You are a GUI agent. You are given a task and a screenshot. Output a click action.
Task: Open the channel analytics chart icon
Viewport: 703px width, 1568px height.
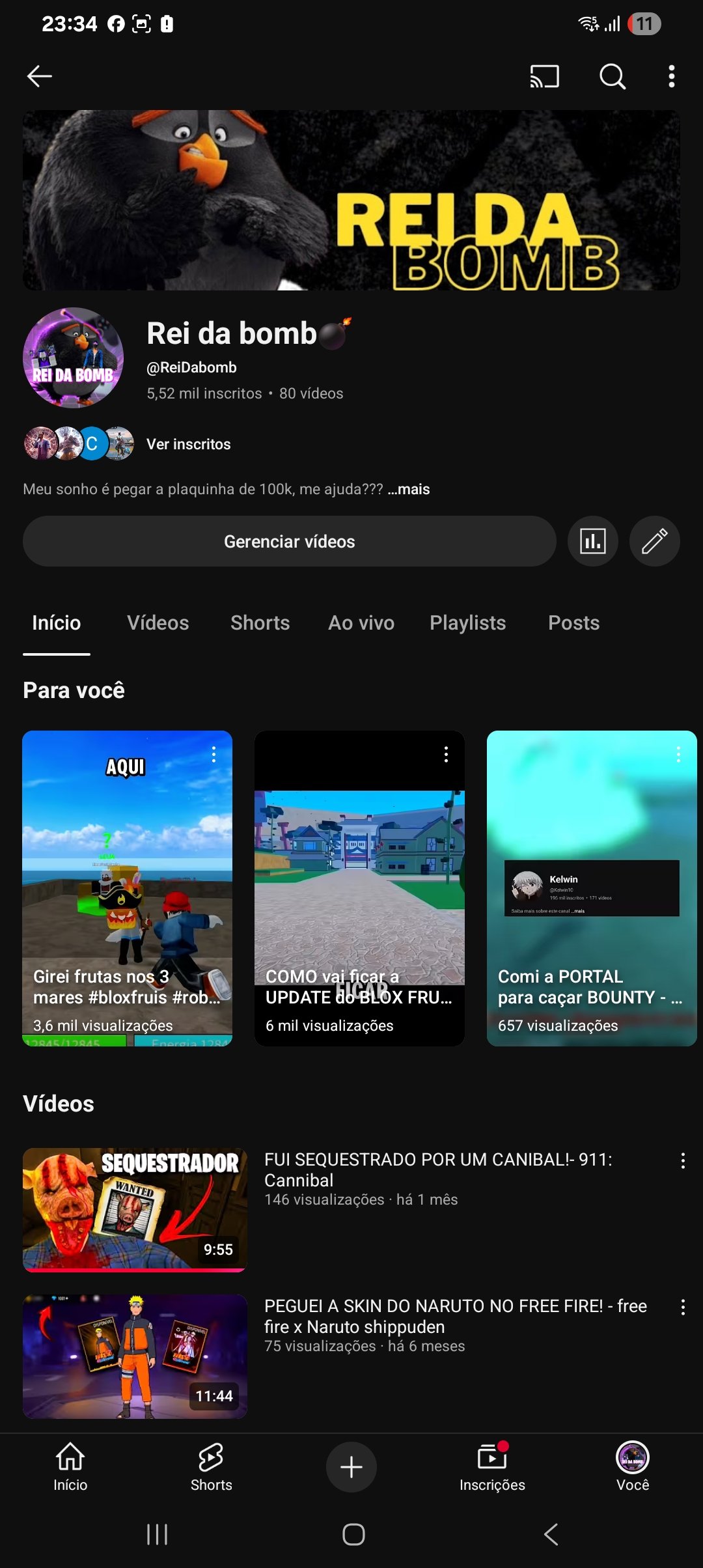(x=593, y=541)
